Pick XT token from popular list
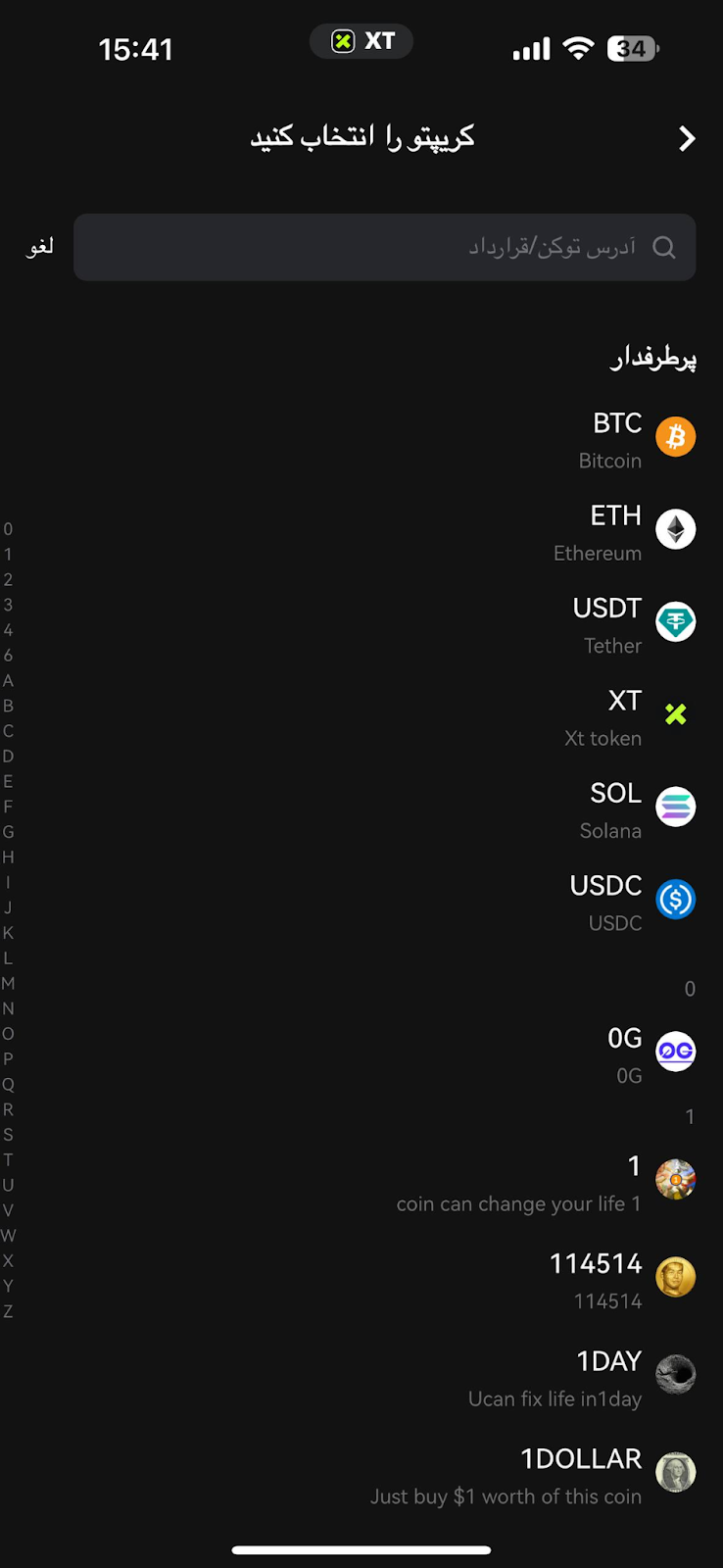This screenshot has width=723, height=1568. (x=627, y=716)
